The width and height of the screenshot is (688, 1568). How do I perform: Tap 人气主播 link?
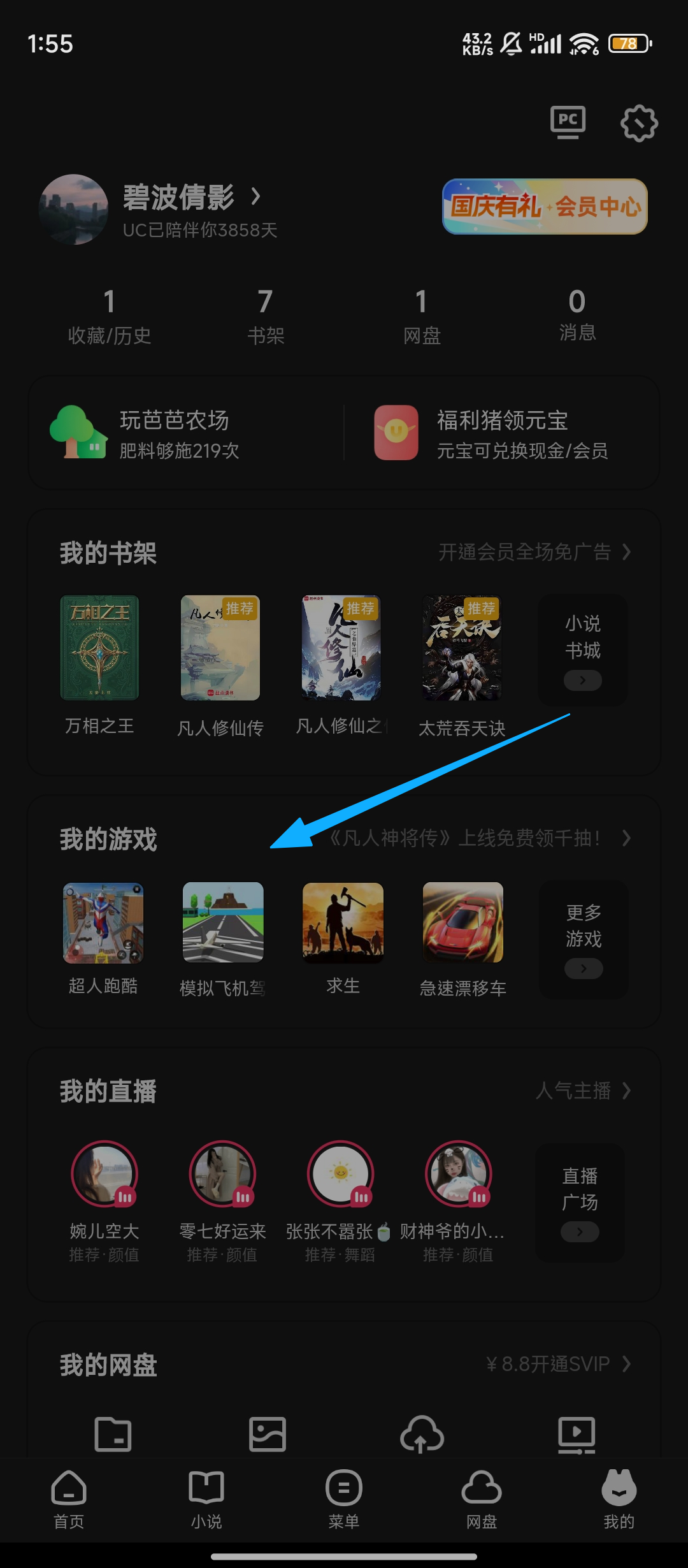pos(582,1091)
